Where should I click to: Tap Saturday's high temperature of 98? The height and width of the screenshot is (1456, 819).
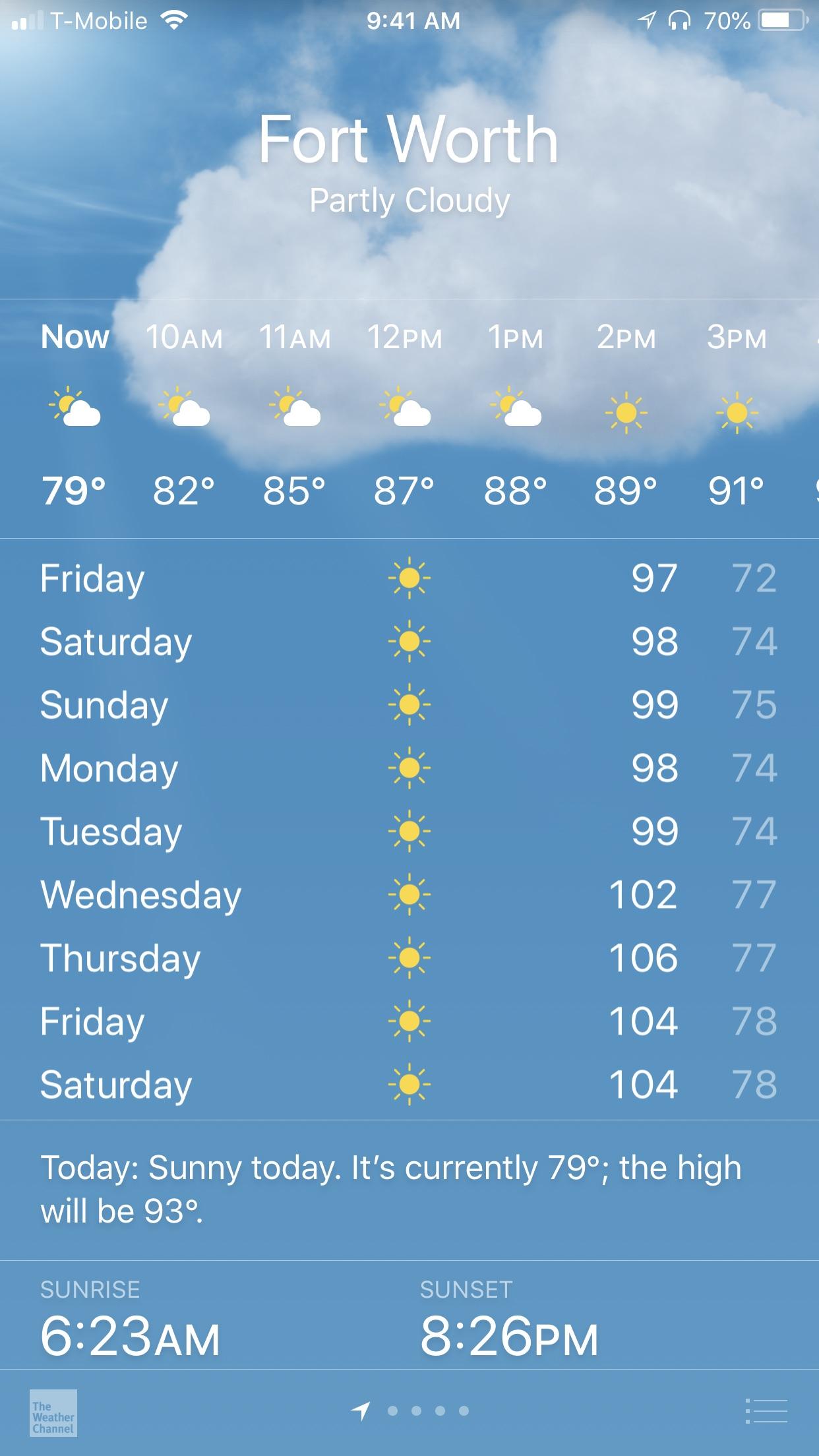point(654,640)
